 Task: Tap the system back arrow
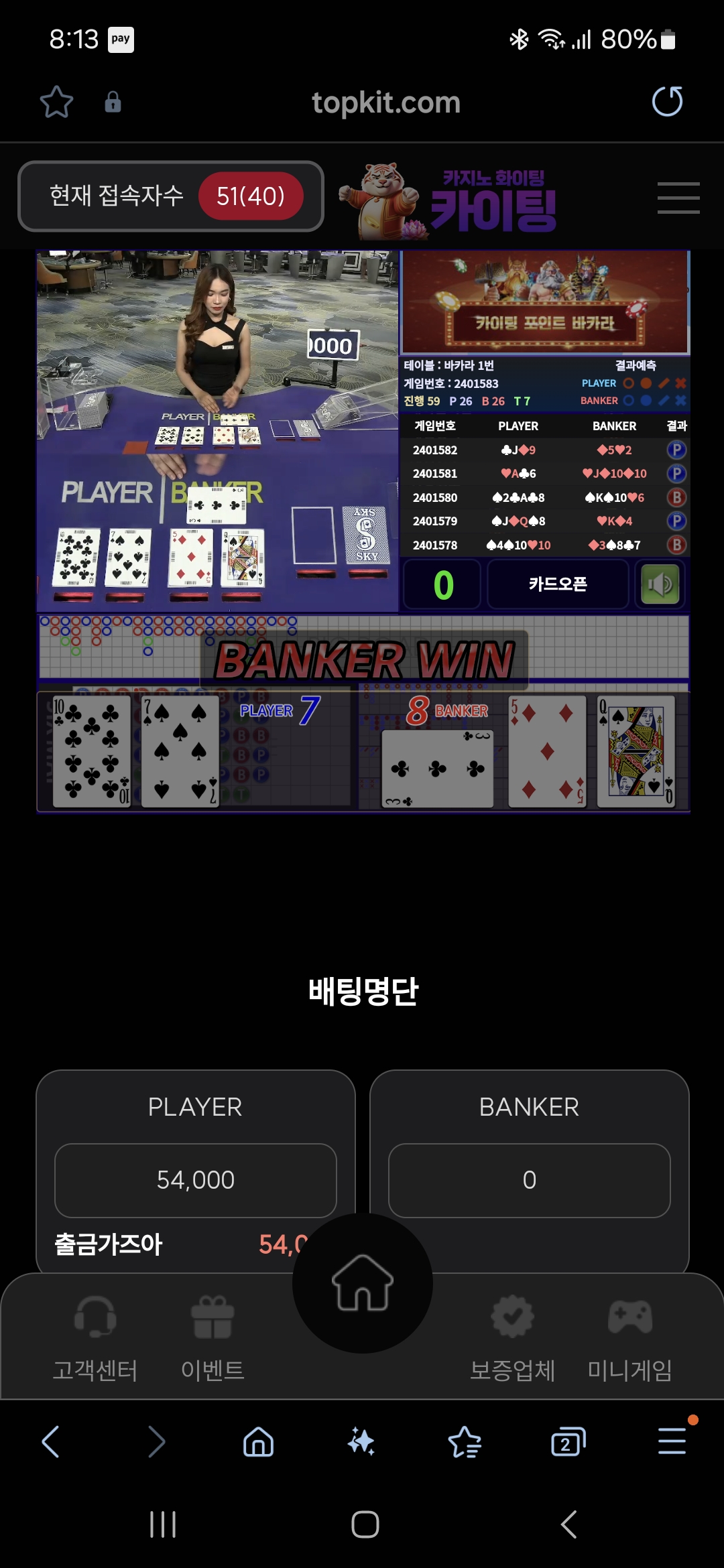click(568, 1524)
